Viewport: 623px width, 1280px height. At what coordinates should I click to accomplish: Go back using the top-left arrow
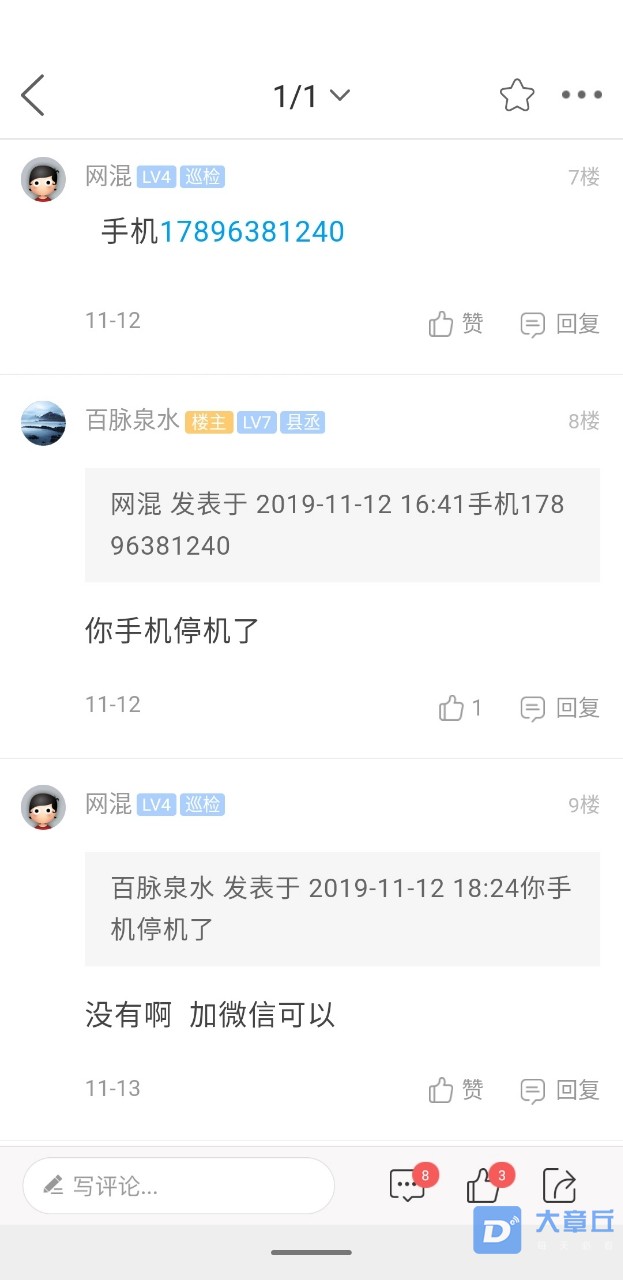33,96
